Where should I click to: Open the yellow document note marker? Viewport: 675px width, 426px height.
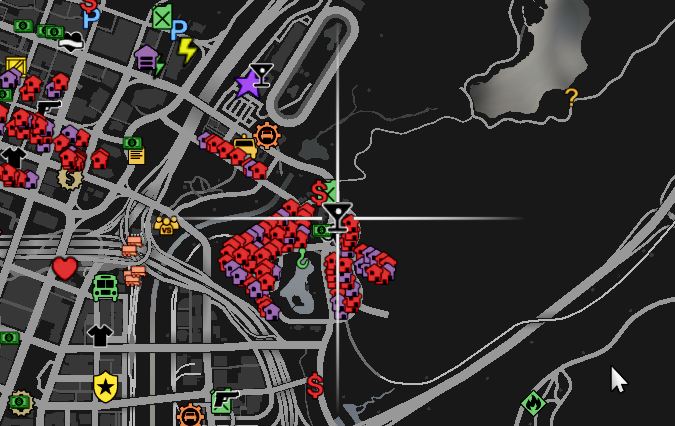pos(136,156)
